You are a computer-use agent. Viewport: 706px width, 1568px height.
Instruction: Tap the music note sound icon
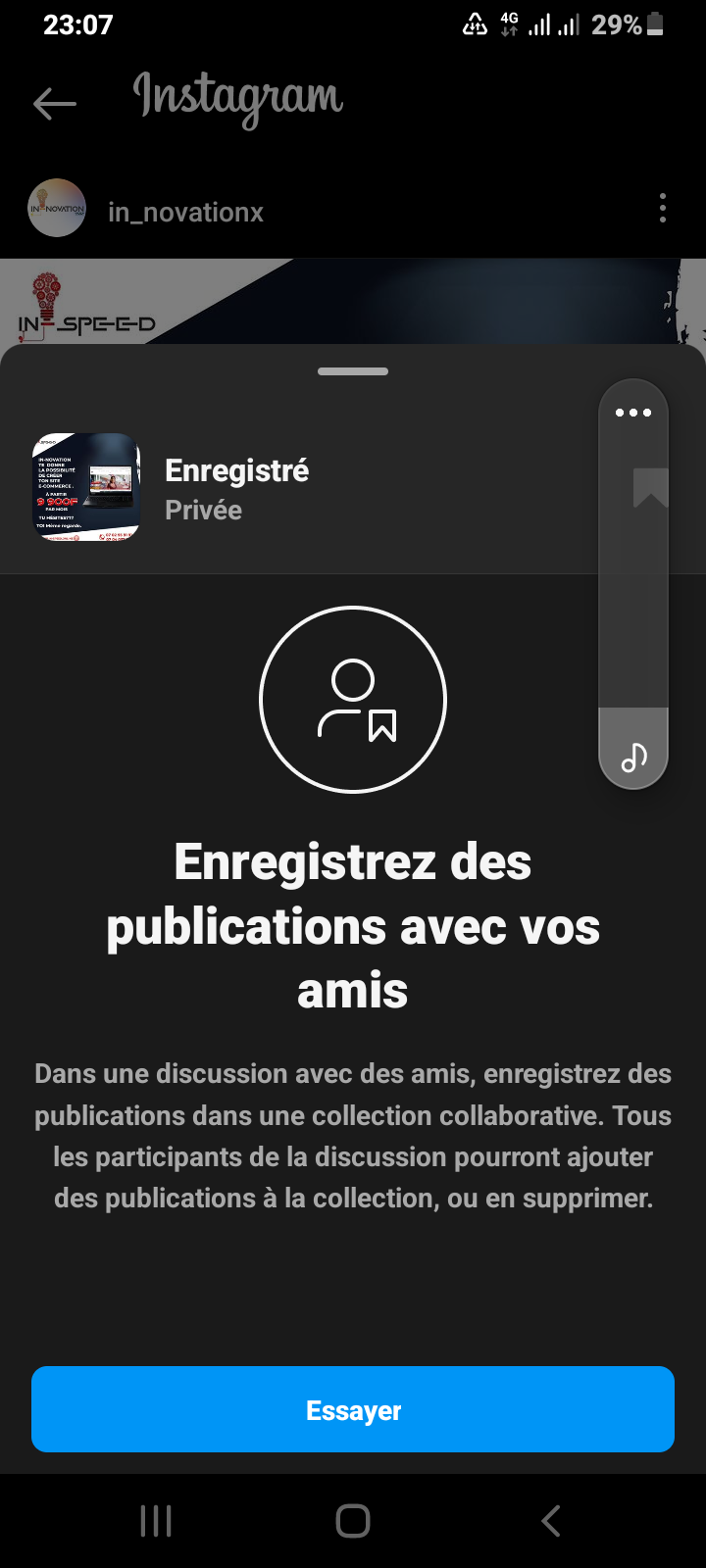633,757
